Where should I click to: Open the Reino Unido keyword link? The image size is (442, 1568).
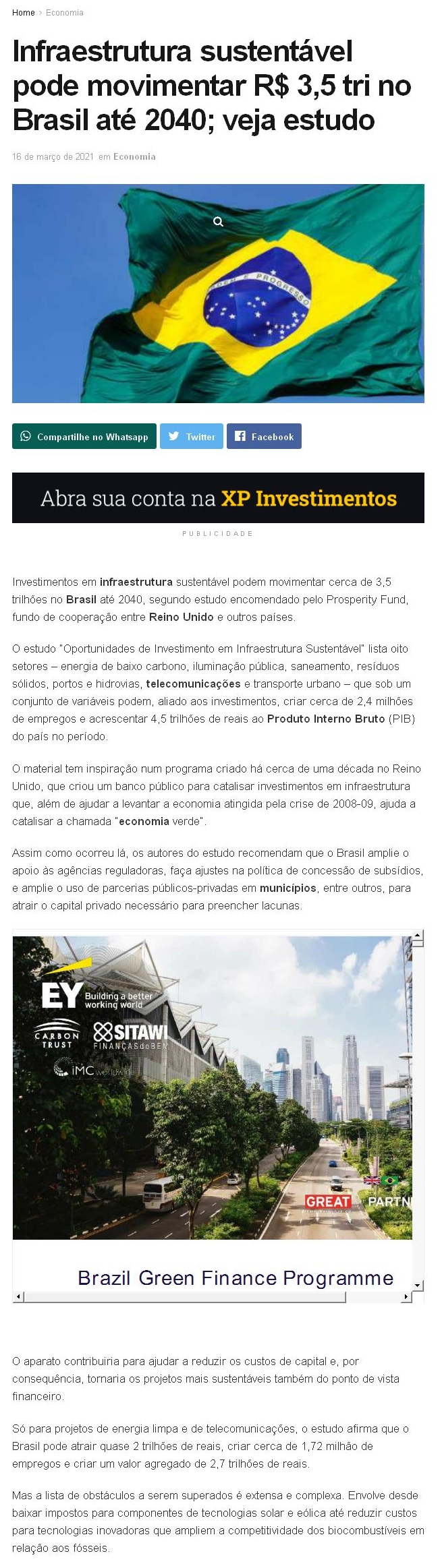[x=181, y=617]
